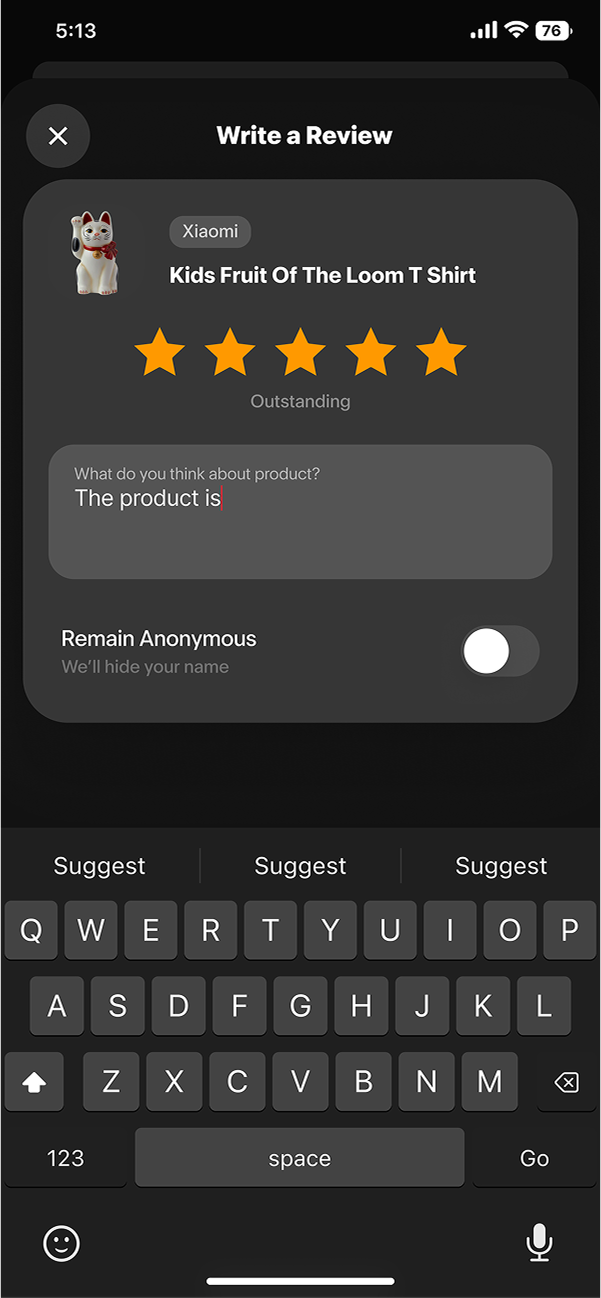Screen dimensions: 601x1298
Task: Enable Remain Anonymous switch
Action: 499,652
